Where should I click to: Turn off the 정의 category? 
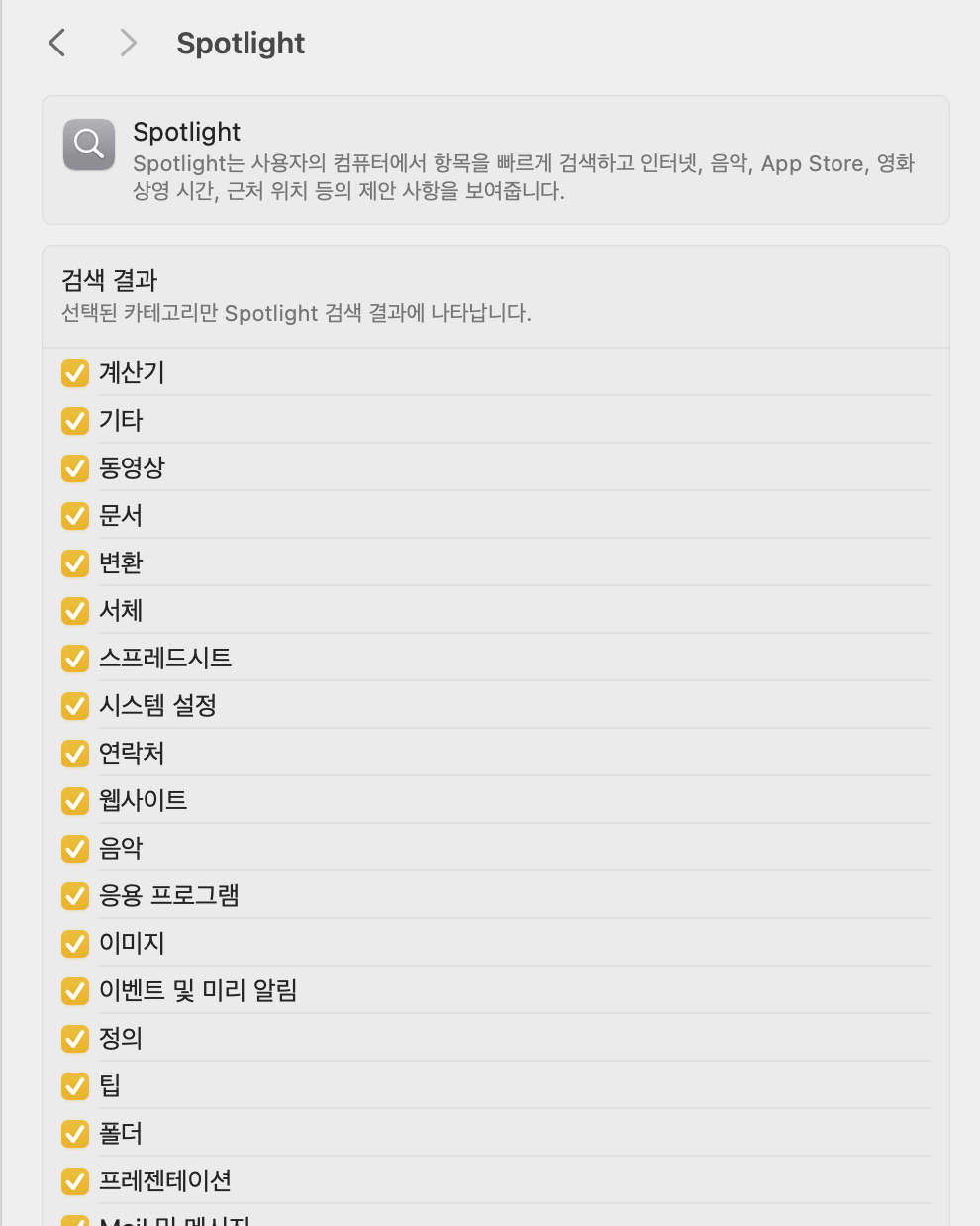click(x=75, y=1039)
